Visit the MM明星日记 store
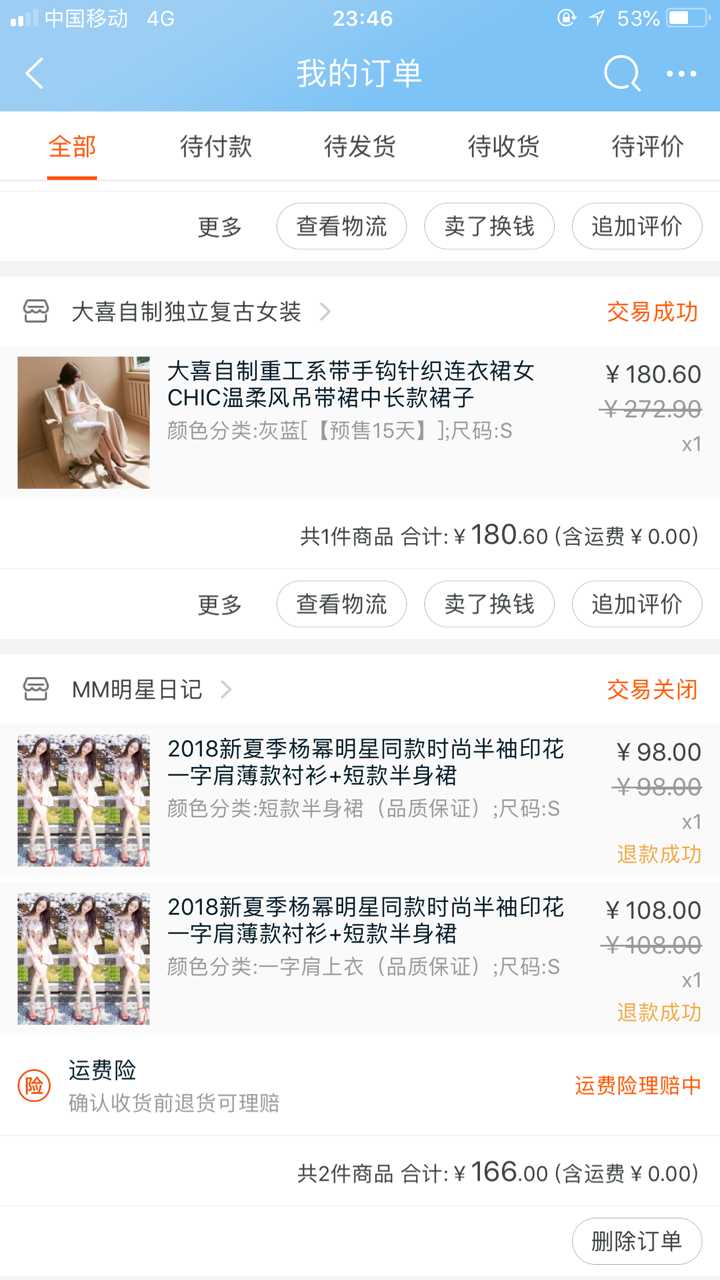The width and height of the screenshot is (720, 1280). (137, 689)
